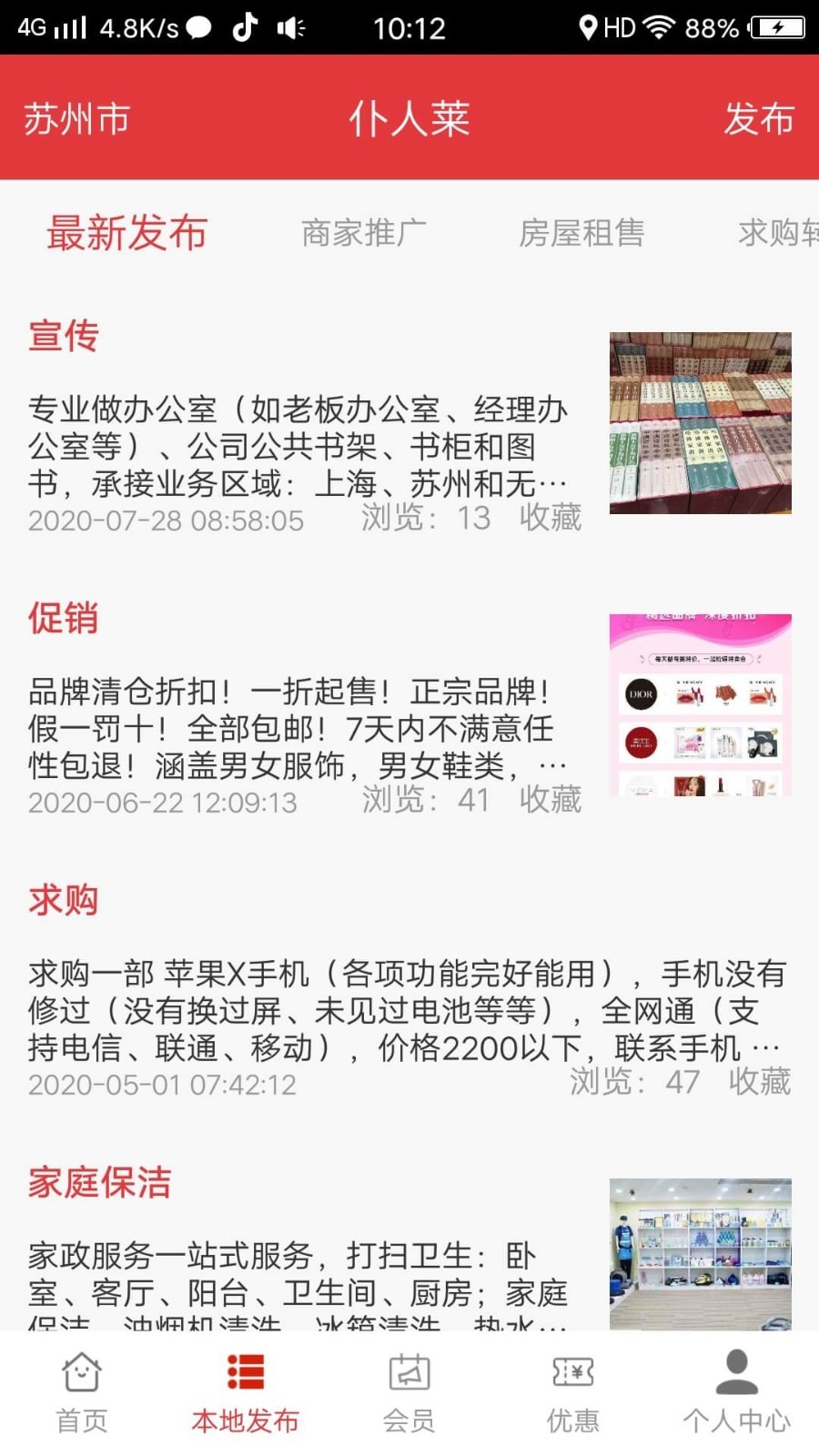Select 本地发布 in the bottom bar
Image resolution: width=819 pixels, height=1456 pixels.
point(245,1392)
